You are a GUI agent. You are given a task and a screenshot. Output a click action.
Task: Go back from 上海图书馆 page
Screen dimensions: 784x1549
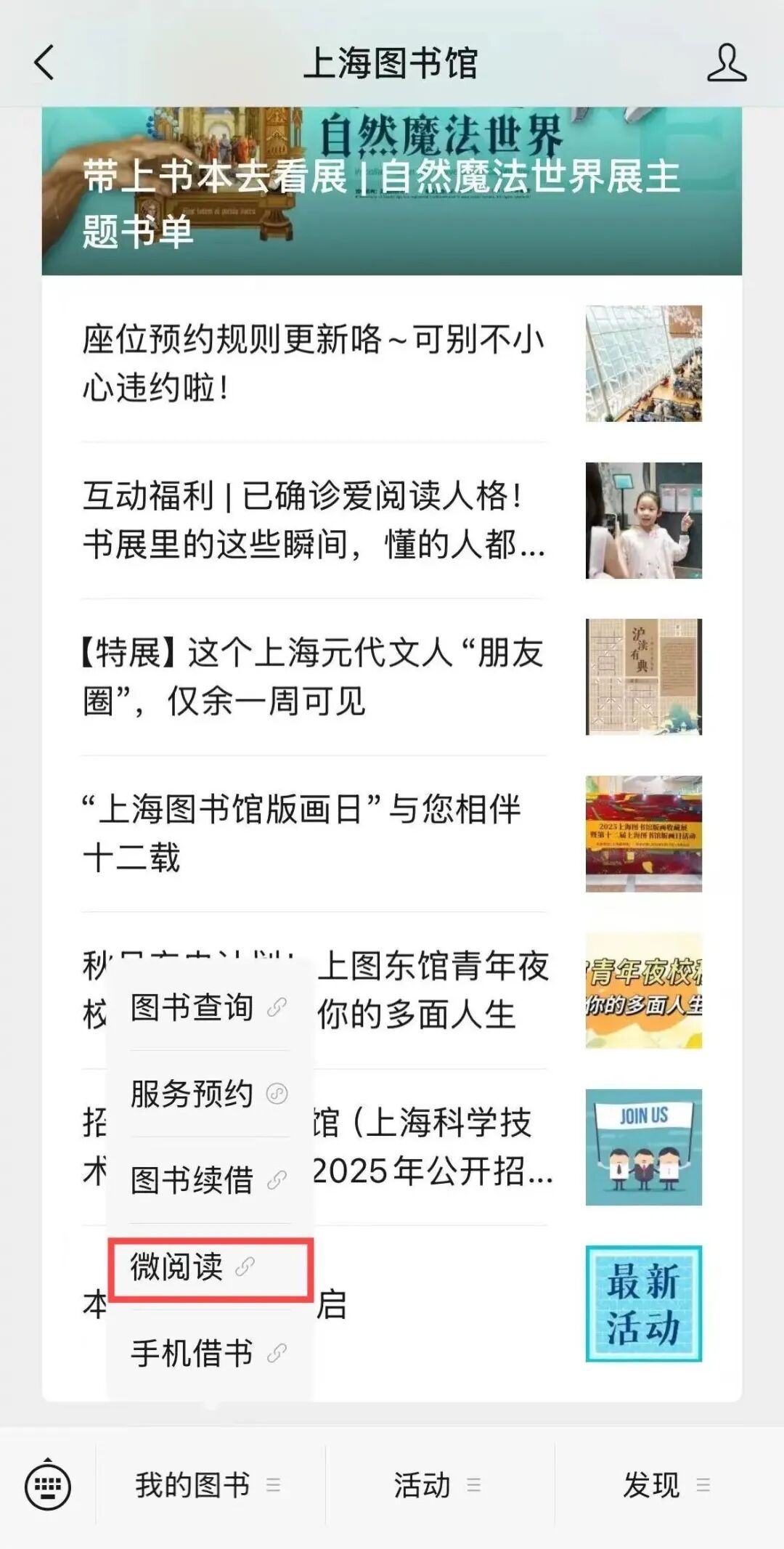click(x=44, y=62)
